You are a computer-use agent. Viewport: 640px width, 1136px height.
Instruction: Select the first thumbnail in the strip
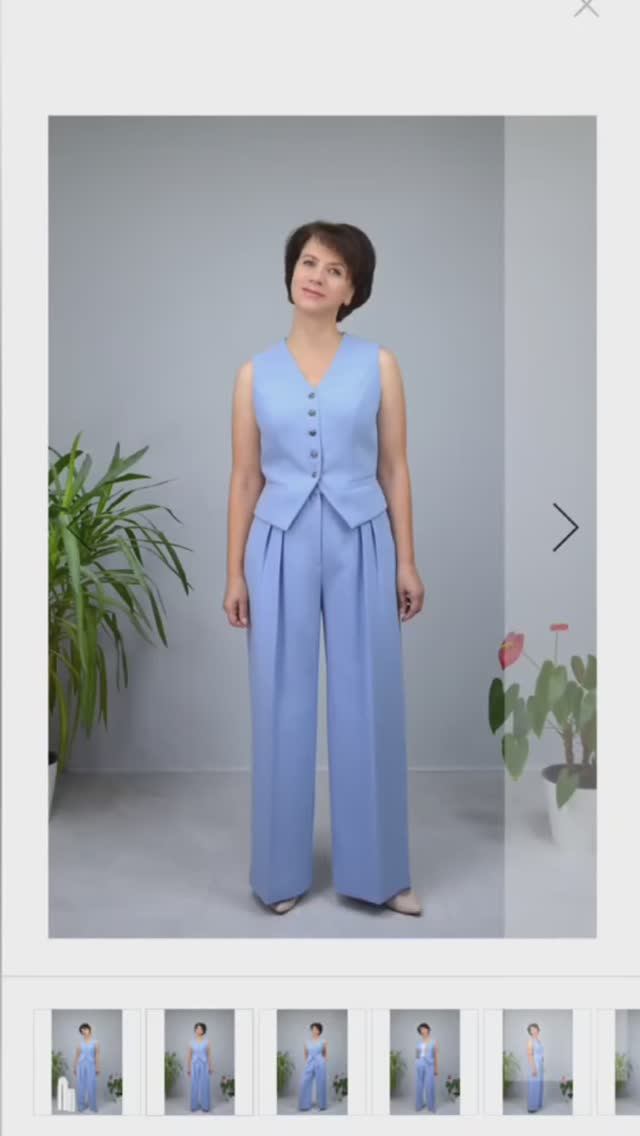pyautogui.click(x=87, y=1062)
